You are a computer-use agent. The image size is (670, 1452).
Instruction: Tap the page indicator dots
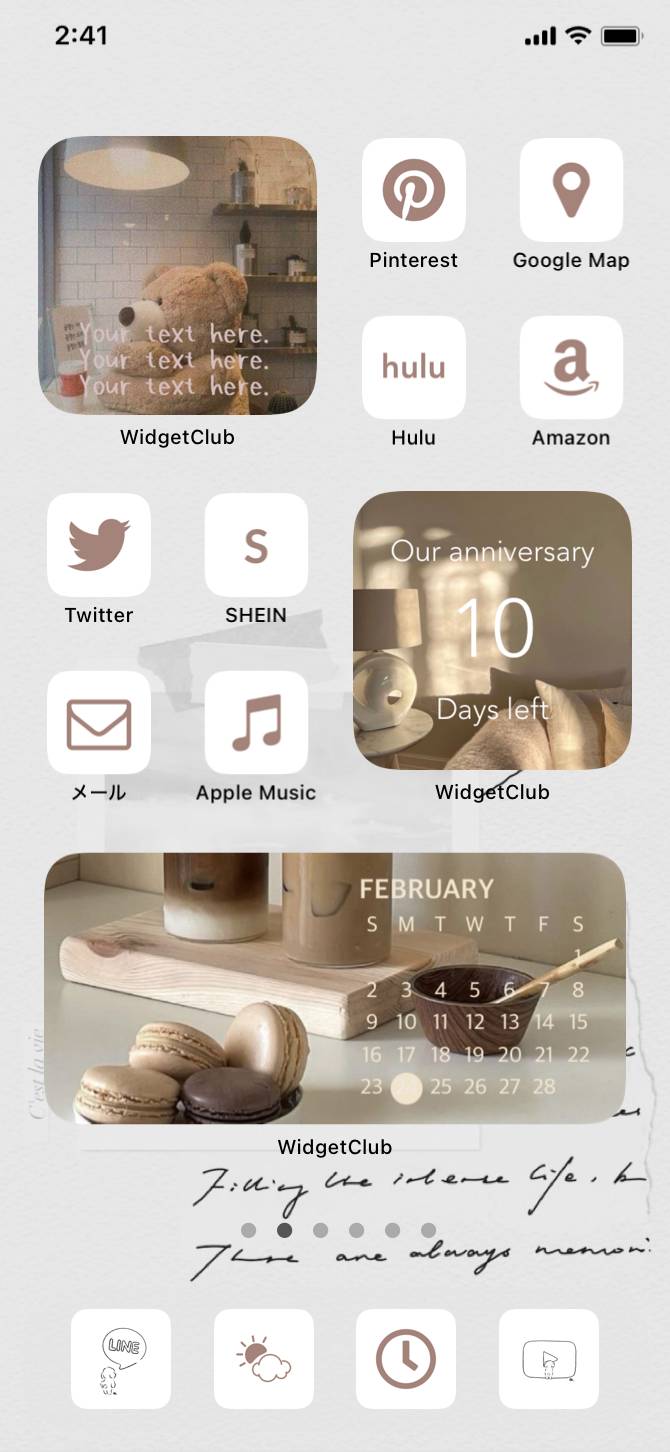[338, 1230]
